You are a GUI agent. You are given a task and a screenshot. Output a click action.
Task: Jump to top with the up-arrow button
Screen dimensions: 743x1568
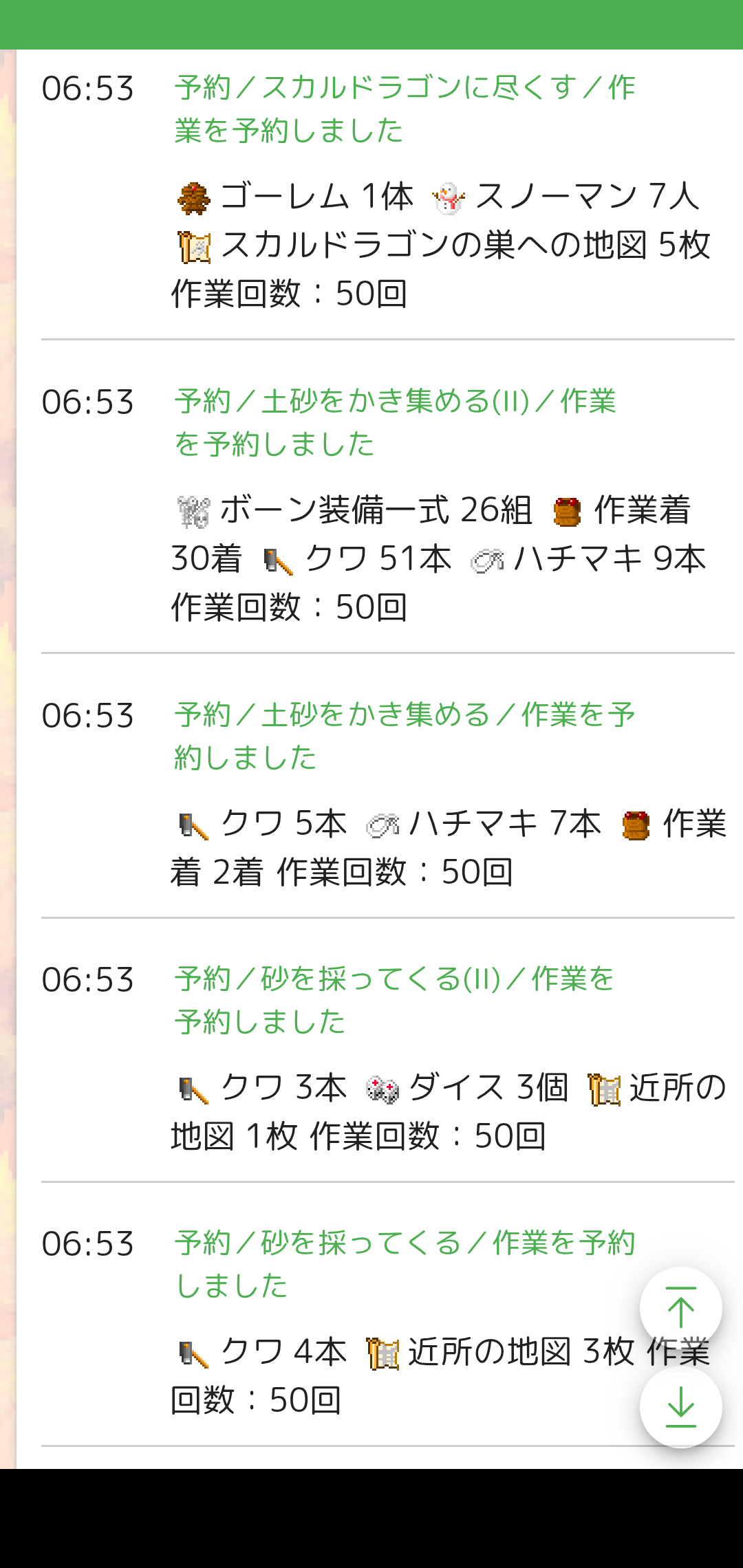click(680, 1307)
